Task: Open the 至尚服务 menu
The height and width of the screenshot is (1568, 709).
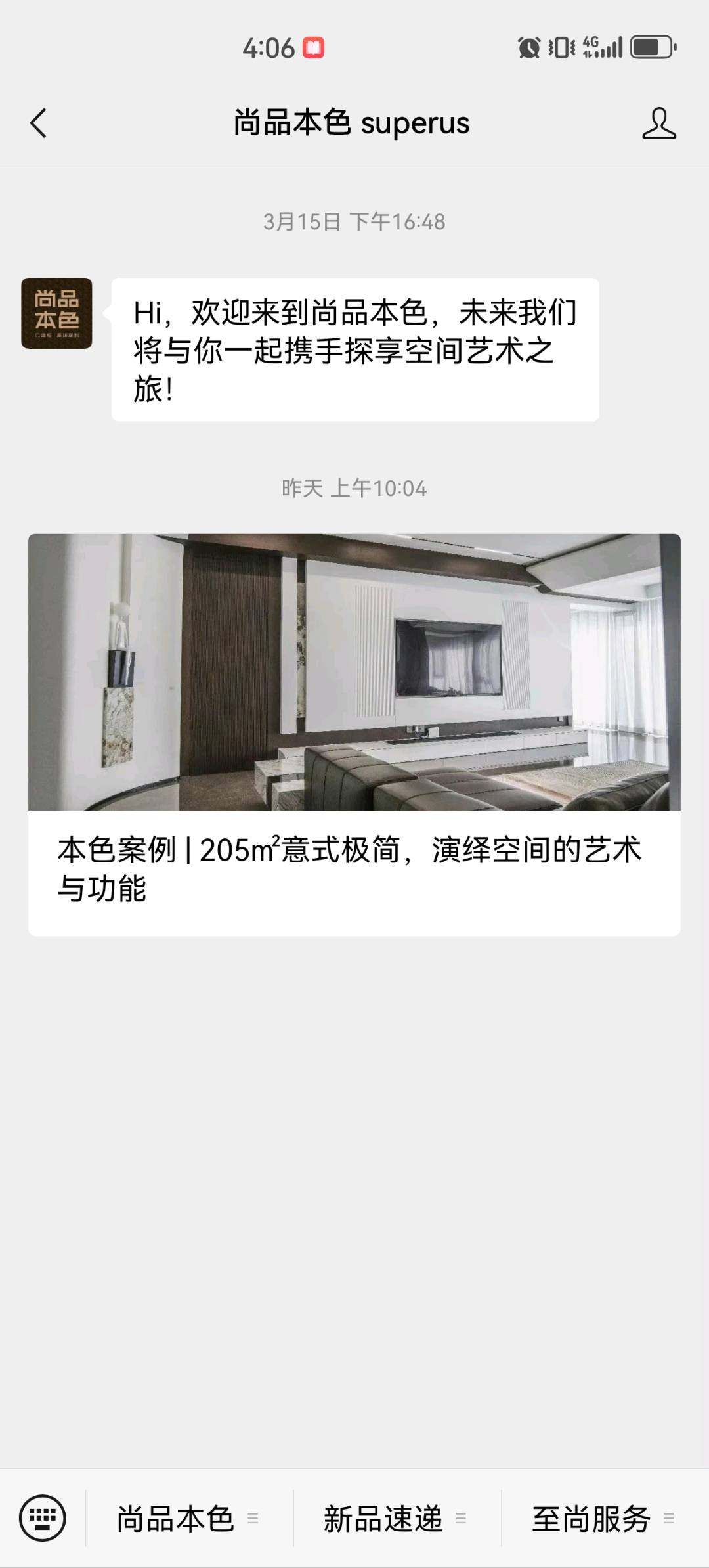Action: pos(605,1519)
